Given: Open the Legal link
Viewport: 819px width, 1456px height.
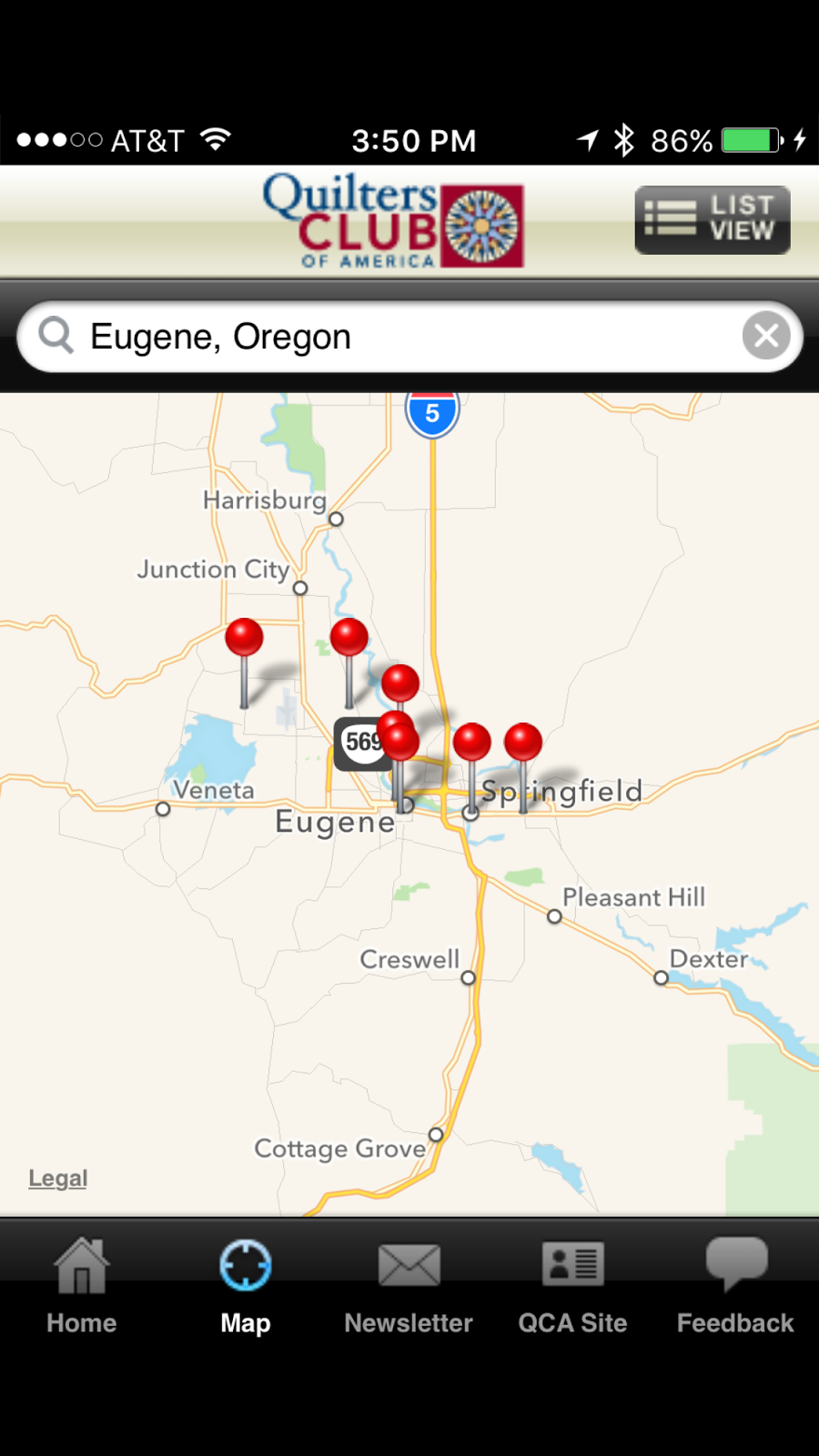Looking at the screenshot, I should [x=57, y=1178].
